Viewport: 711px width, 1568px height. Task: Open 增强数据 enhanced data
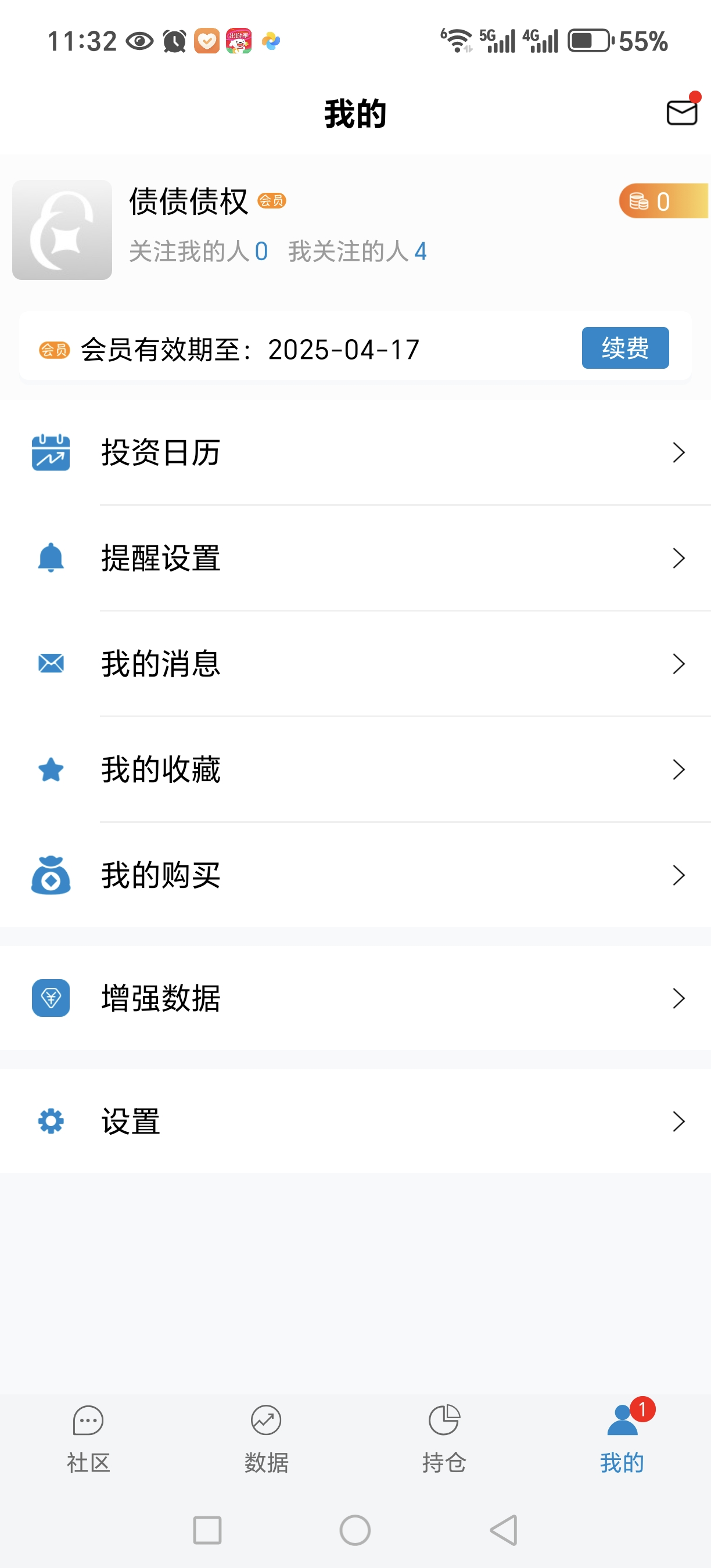355,998
